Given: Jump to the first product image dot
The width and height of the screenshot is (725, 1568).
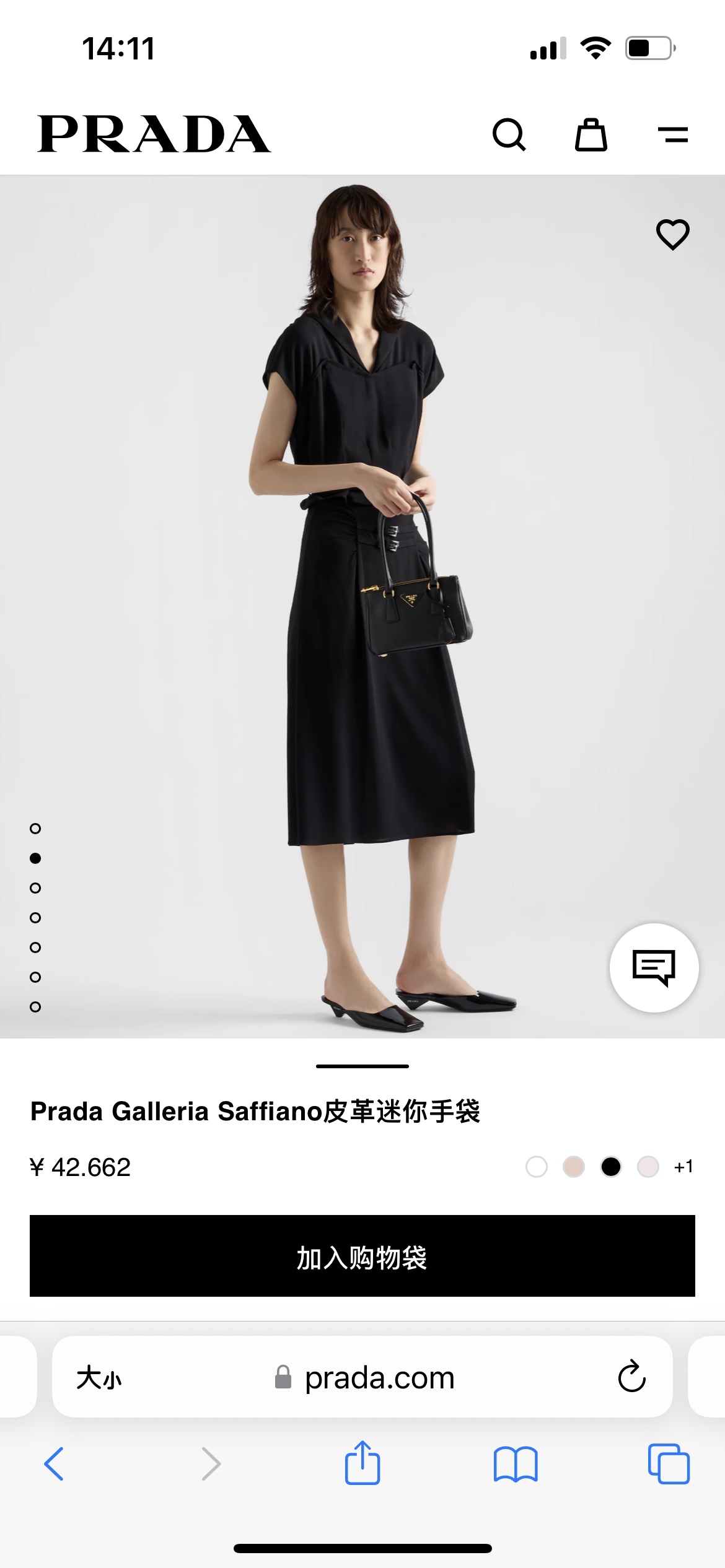Looking at the screenshot, I should (35, 829).
